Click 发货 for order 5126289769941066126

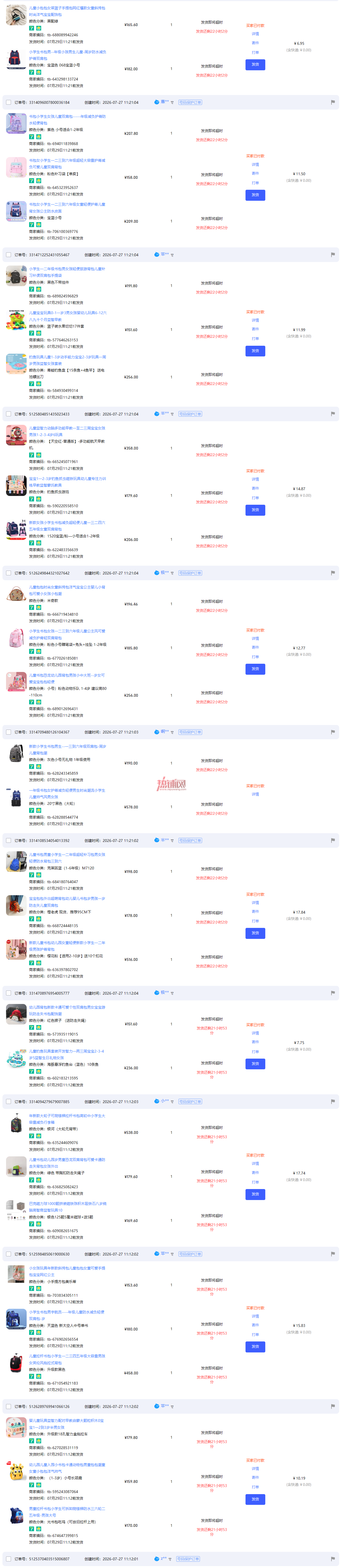click(255, 1499)
